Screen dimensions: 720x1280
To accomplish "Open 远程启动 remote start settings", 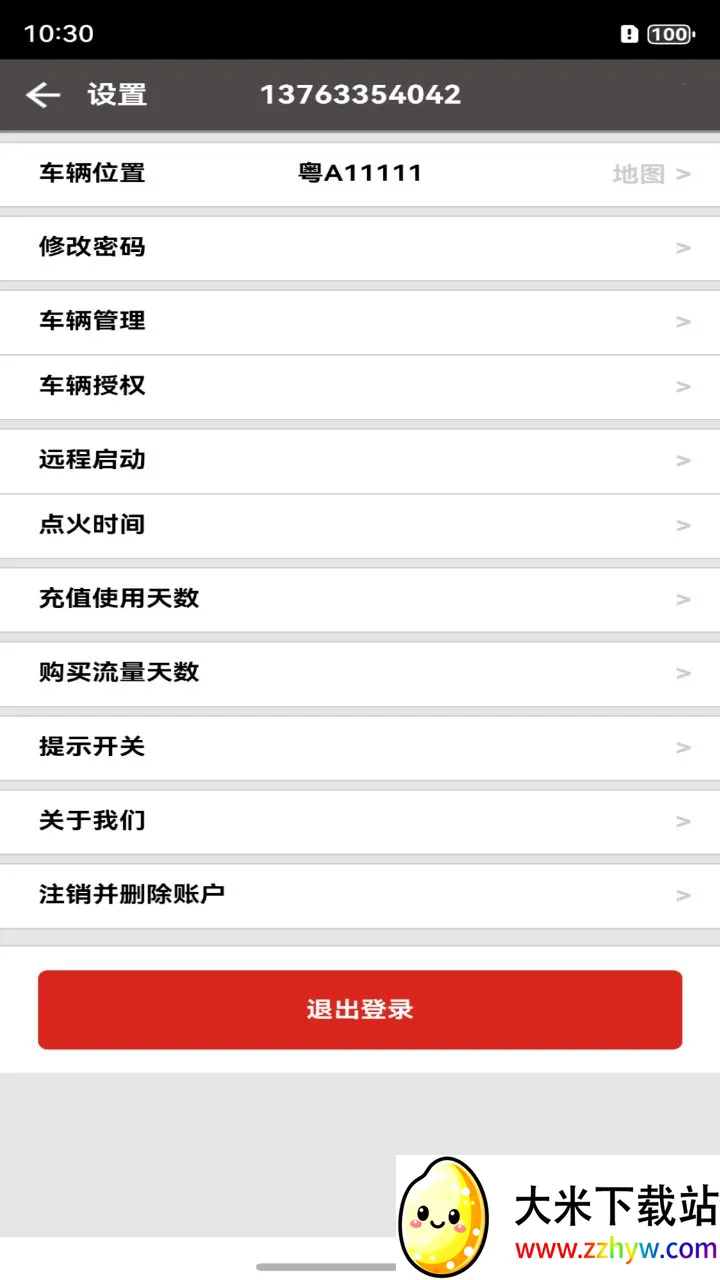I will pos(92,460).
